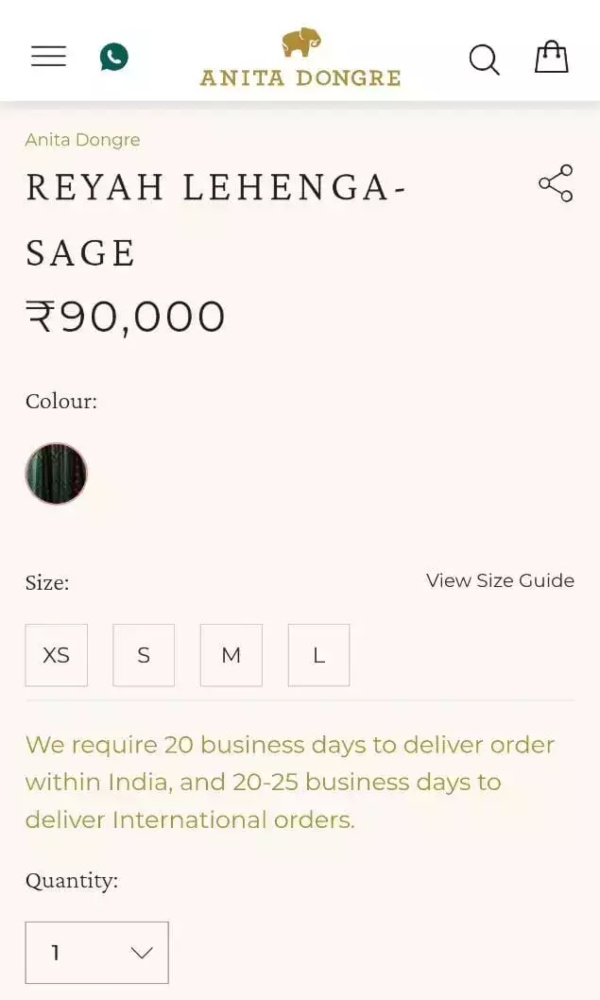Choose size M
Viewport: 600px width, 1000px height.
click(231, 655)
